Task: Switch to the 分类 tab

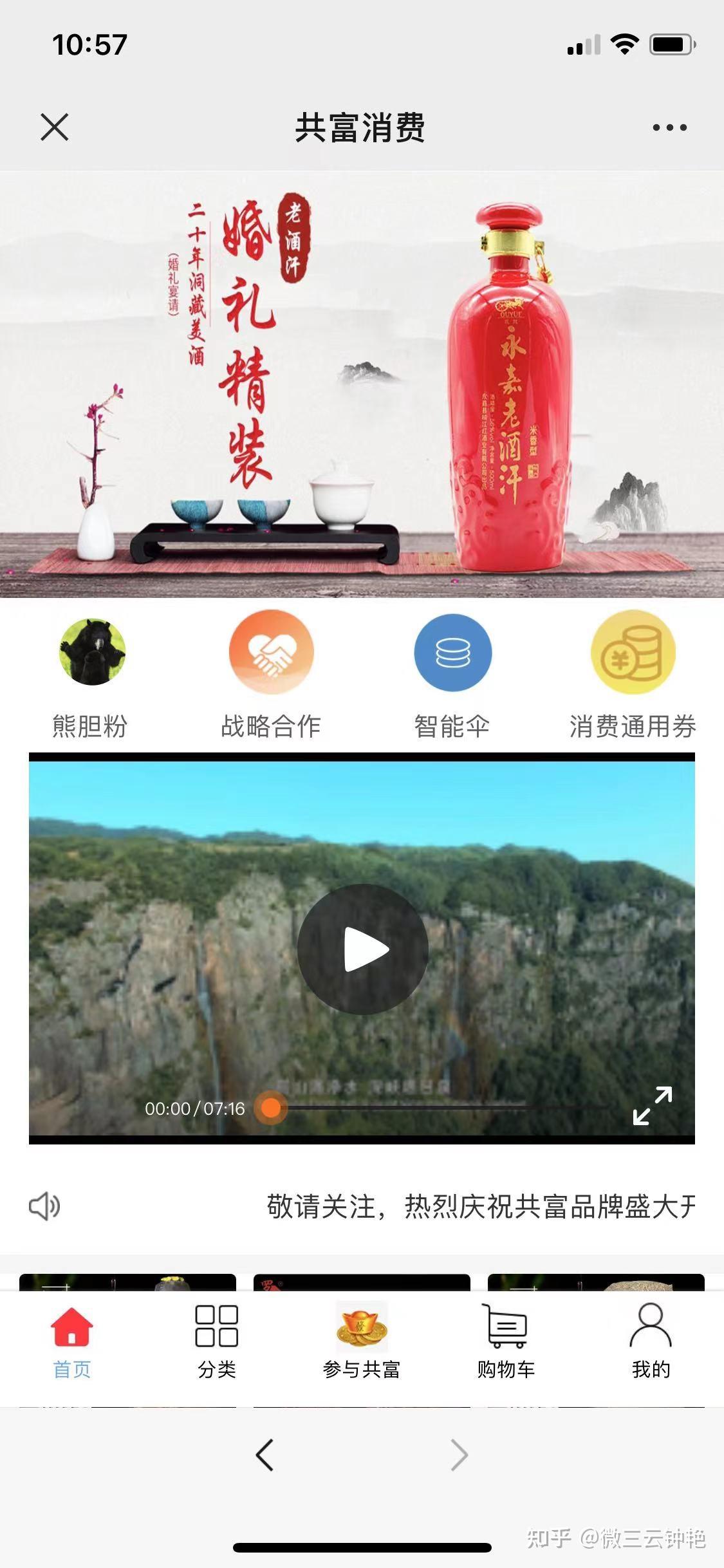Action: [217, 1343]
